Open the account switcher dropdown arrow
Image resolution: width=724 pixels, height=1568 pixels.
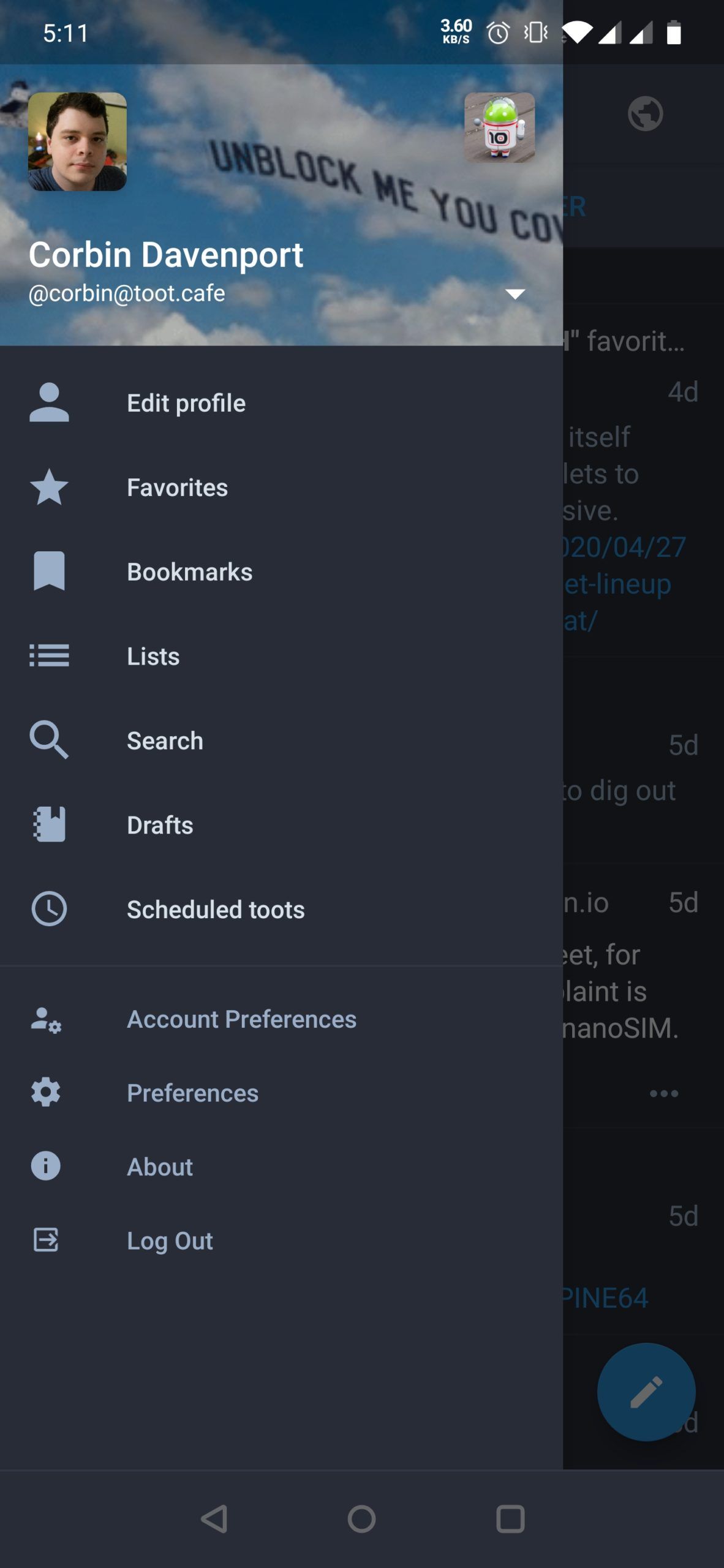[x=515, y=293]
